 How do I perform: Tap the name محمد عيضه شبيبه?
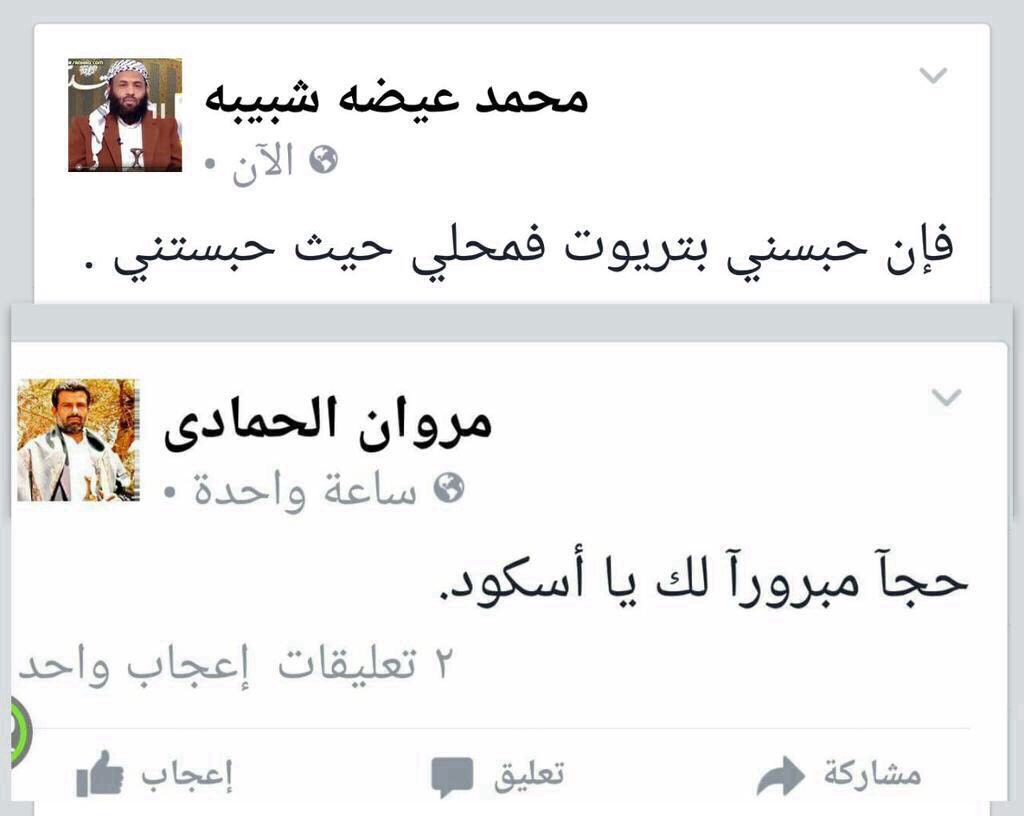(x=396, y=98)
